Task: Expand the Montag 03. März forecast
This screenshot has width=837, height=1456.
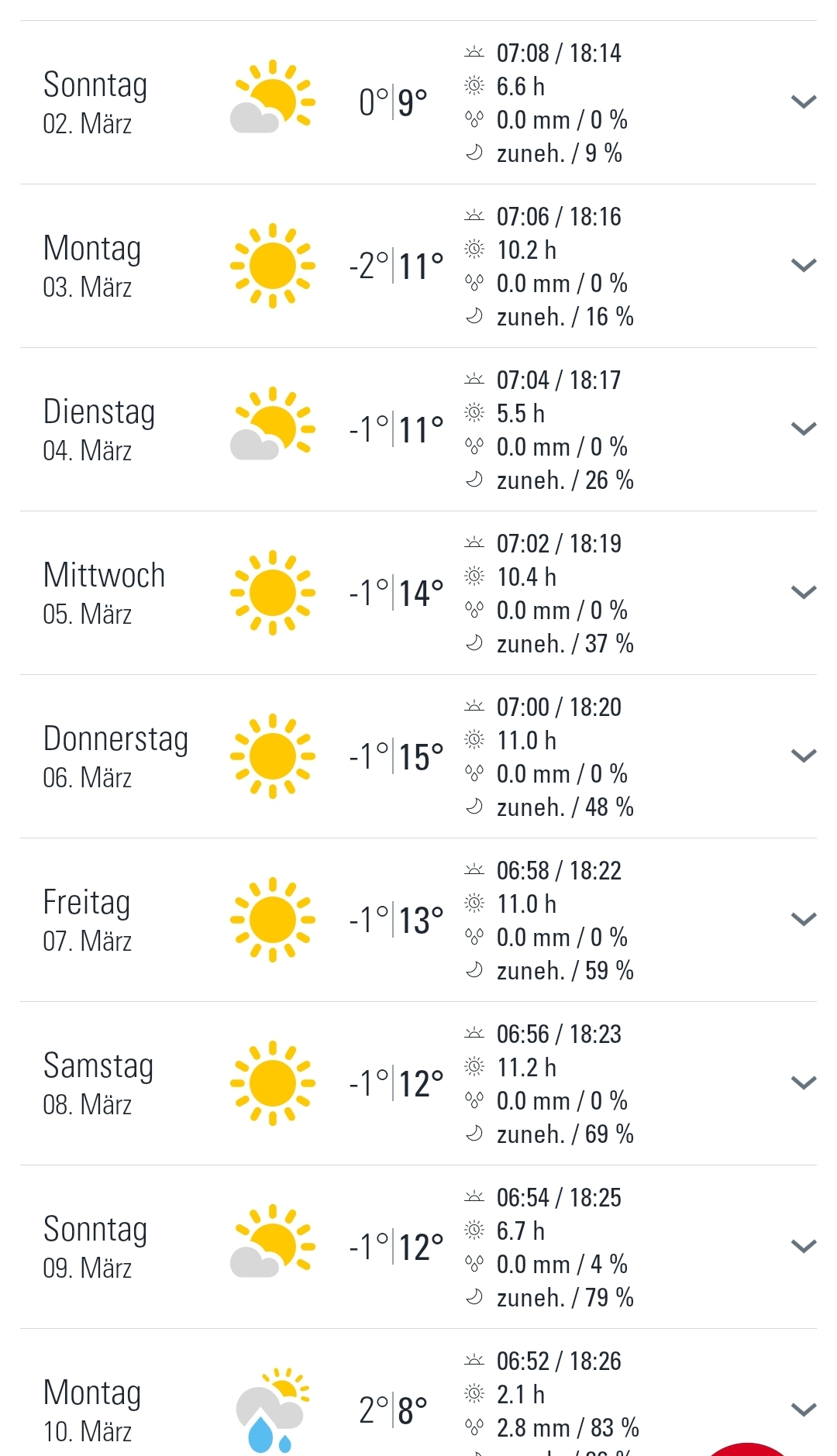Action: (804, 266)
